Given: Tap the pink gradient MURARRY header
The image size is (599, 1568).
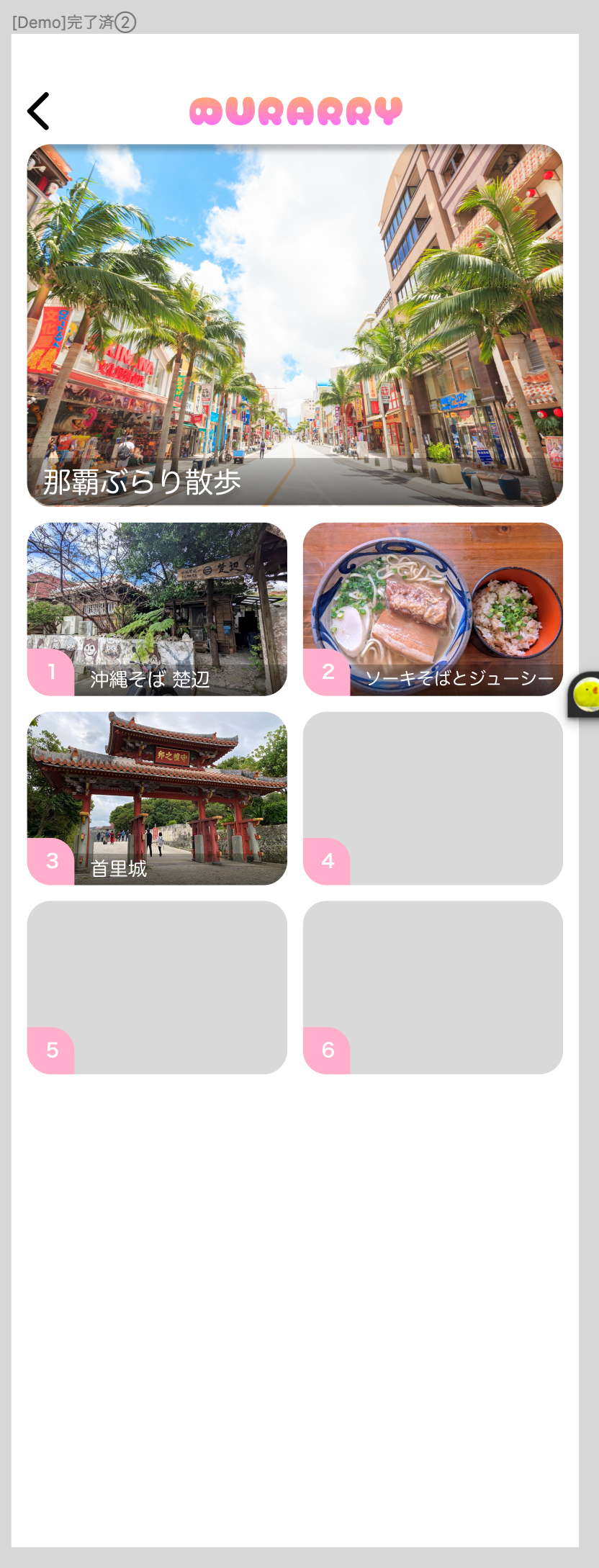Looking at the screenshot, I should [295, 109].
